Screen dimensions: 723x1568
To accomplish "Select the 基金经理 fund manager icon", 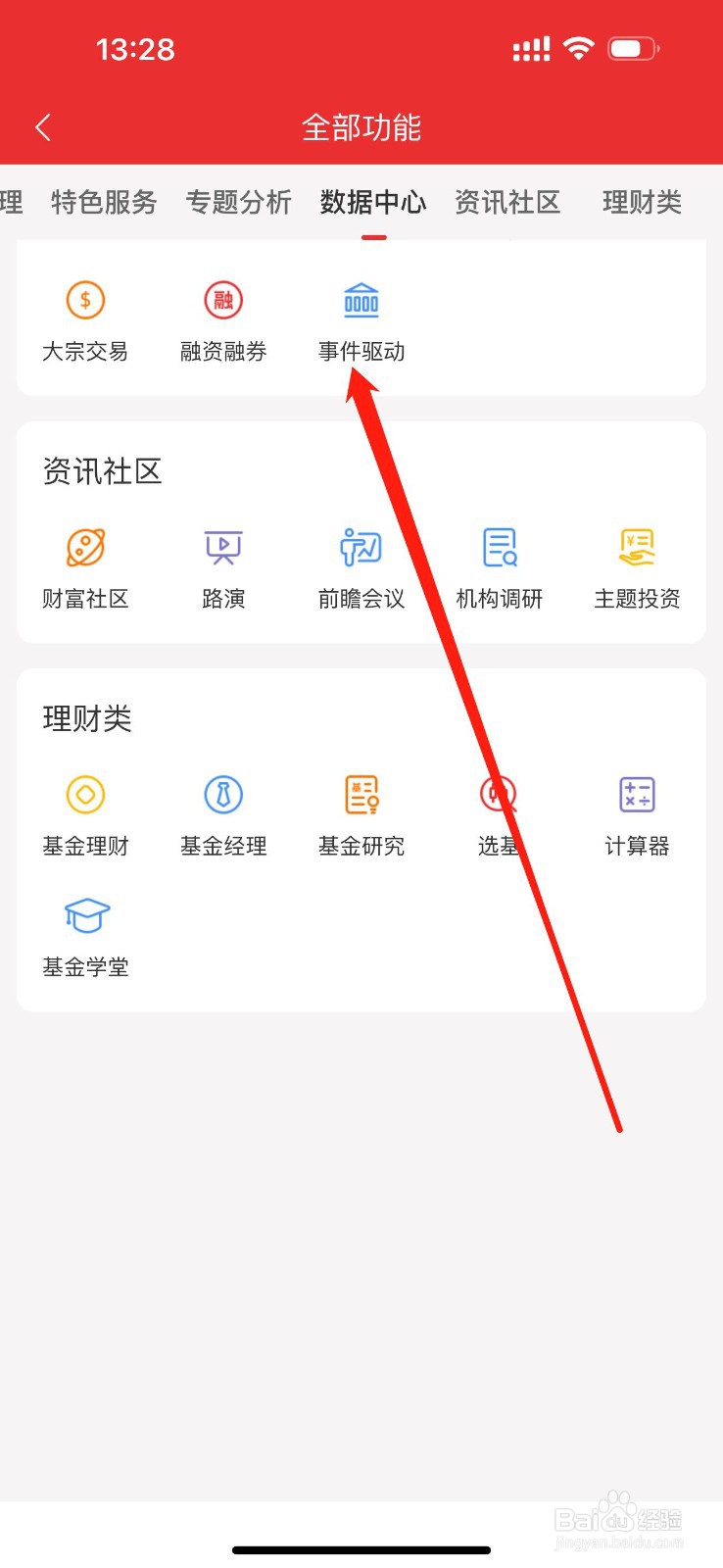I will [222, 813].
